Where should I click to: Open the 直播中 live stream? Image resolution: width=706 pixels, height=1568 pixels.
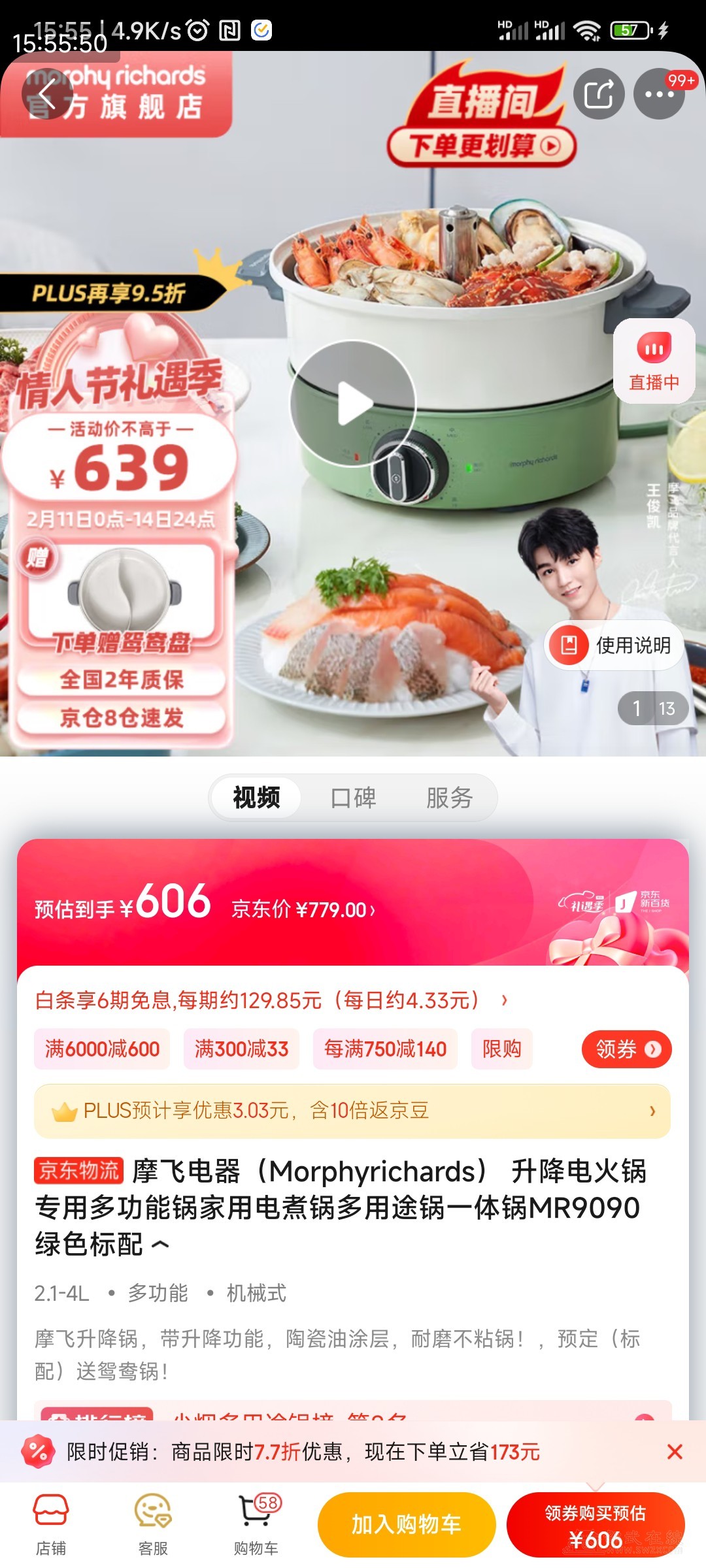tap(654, 361)
